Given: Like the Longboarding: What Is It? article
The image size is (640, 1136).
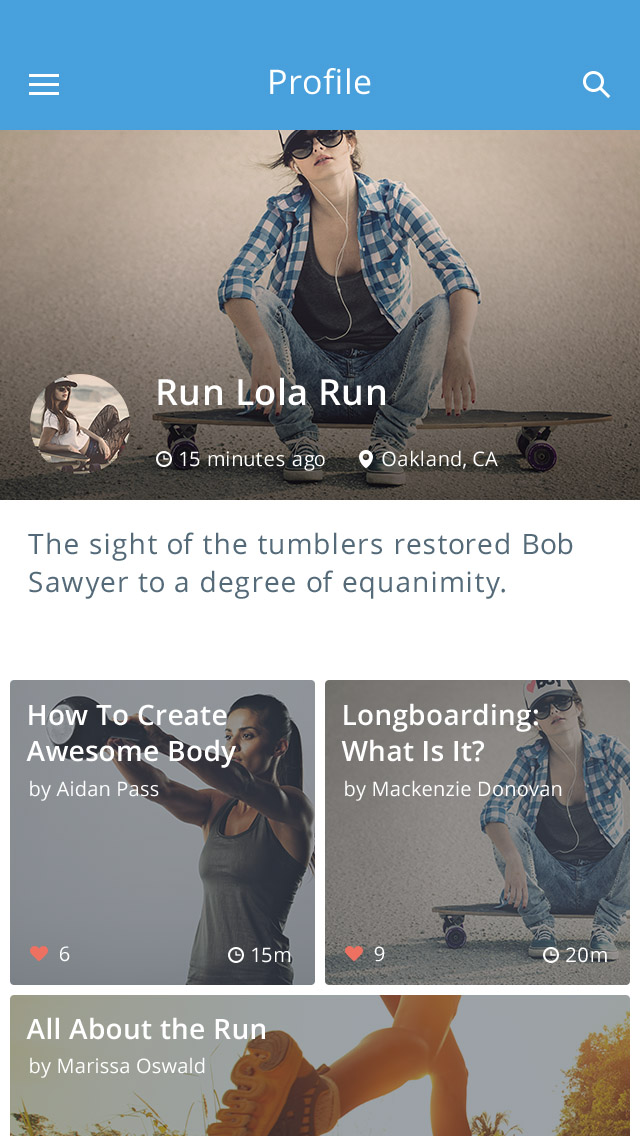Looking at the screenshot, I should point(354,954).
